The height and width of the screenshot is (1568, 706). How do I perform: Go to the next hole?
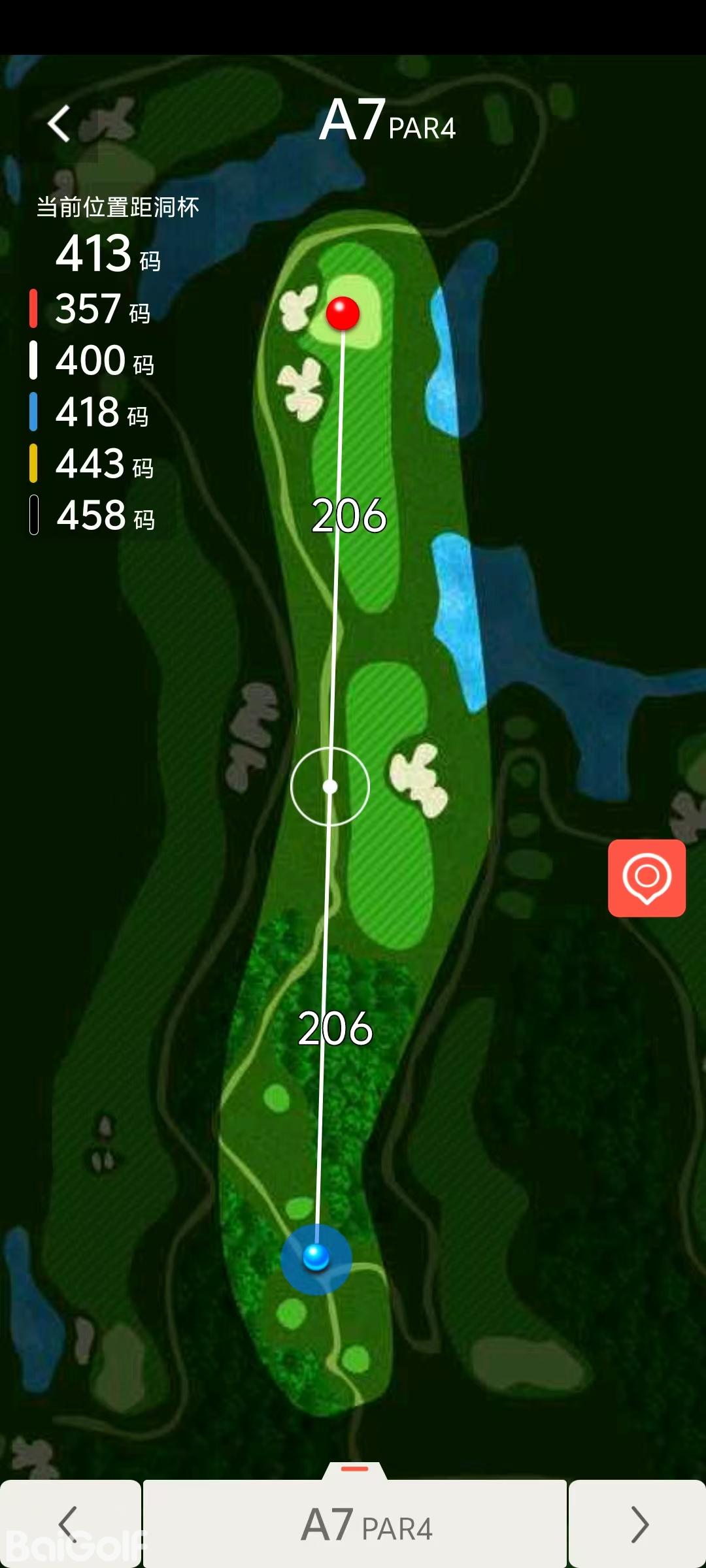tap(637, 1524)
